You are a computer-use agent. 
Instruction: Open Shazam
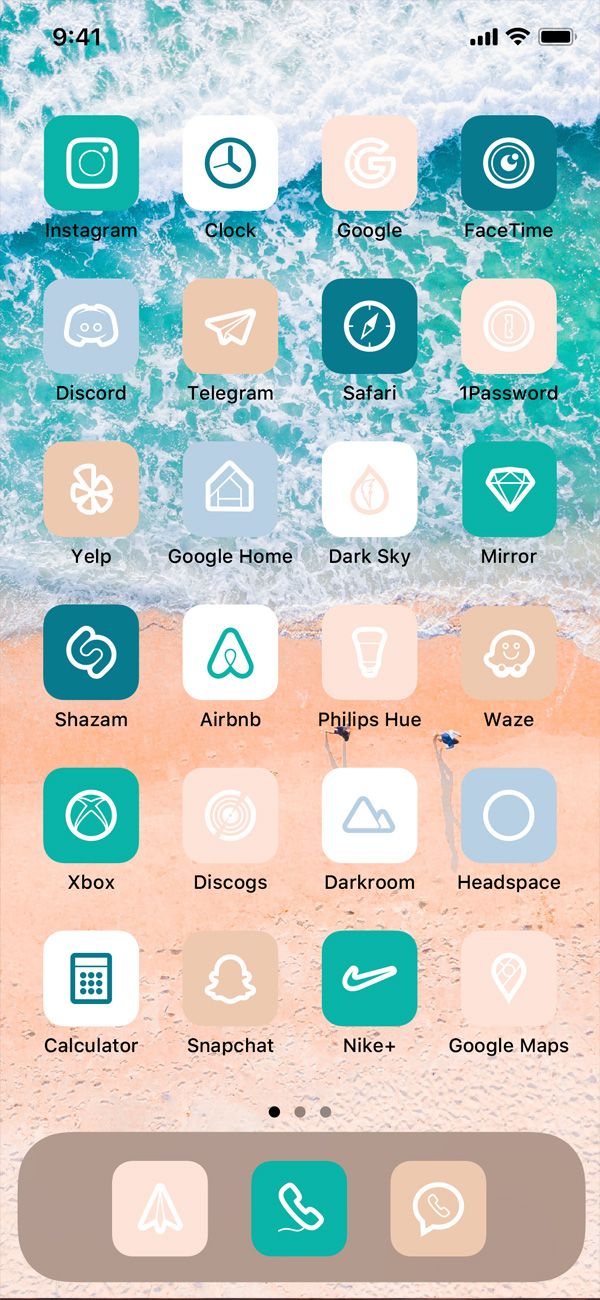[x=91, y=652]
